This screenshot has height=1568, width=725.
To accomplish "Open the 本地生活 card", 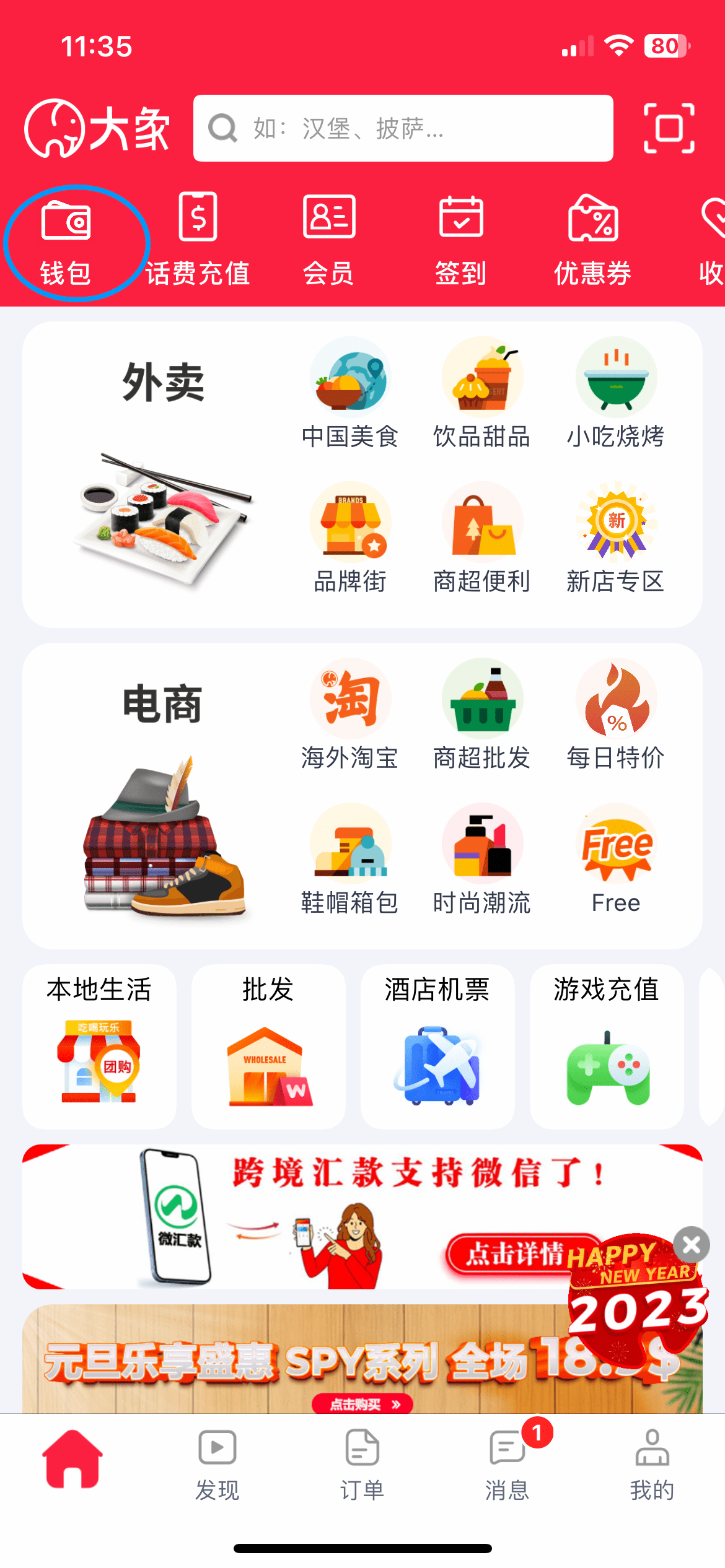I will 99,1047.
